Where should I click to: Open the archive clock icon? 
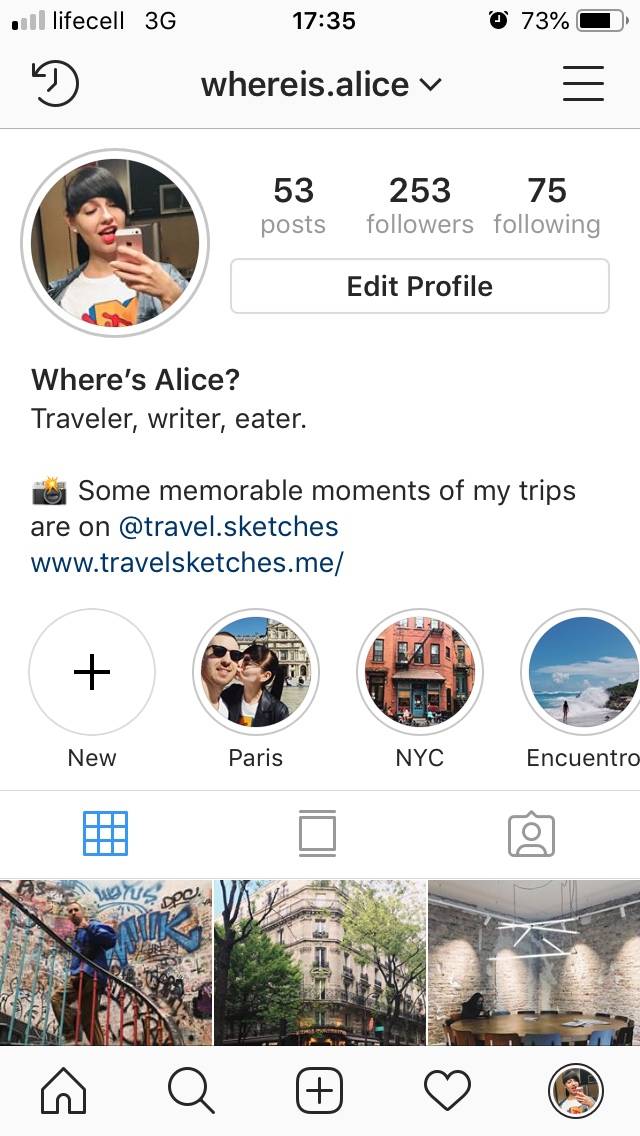tap(55, 84)
